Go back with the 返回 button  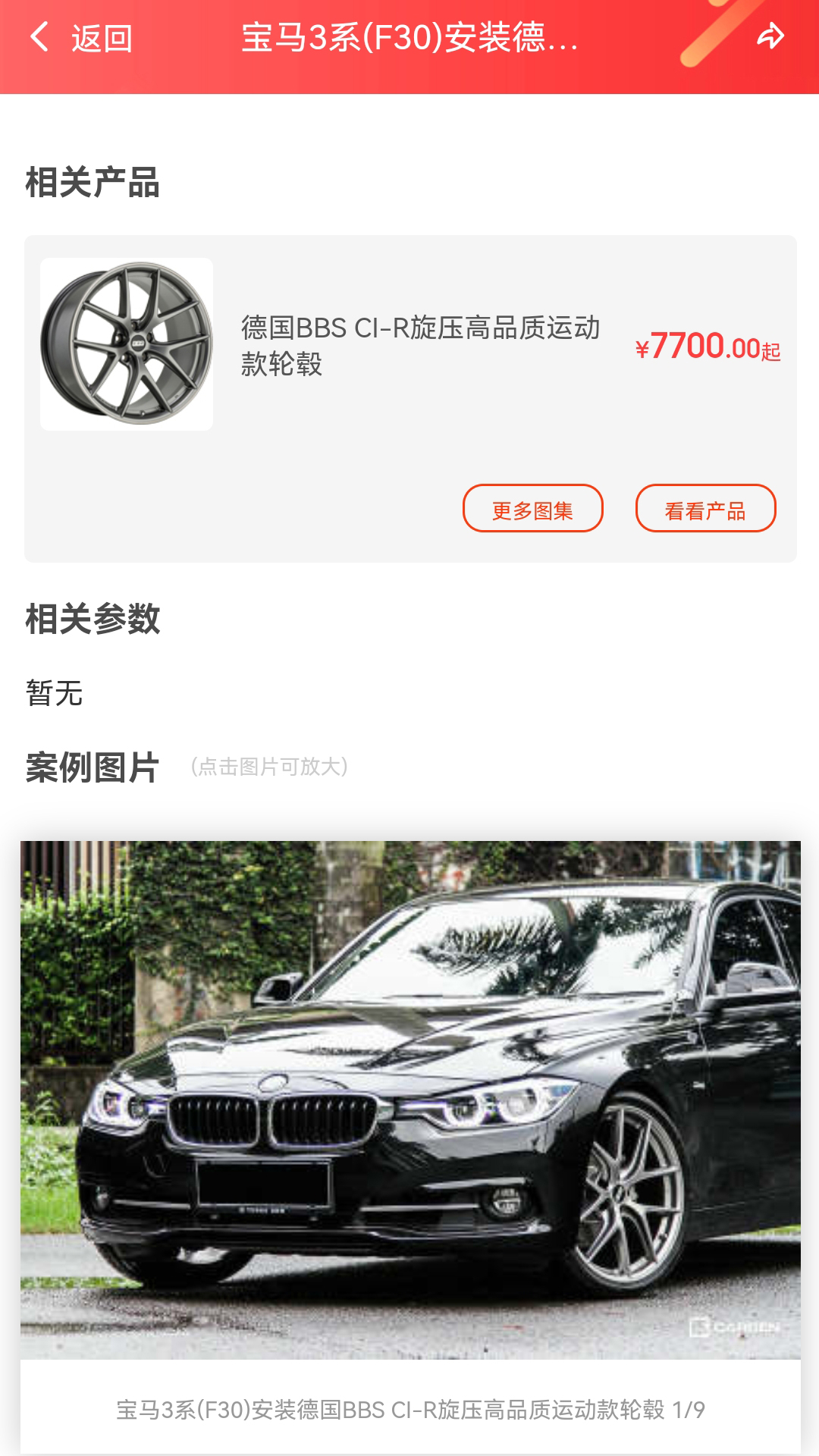point(80,38)
